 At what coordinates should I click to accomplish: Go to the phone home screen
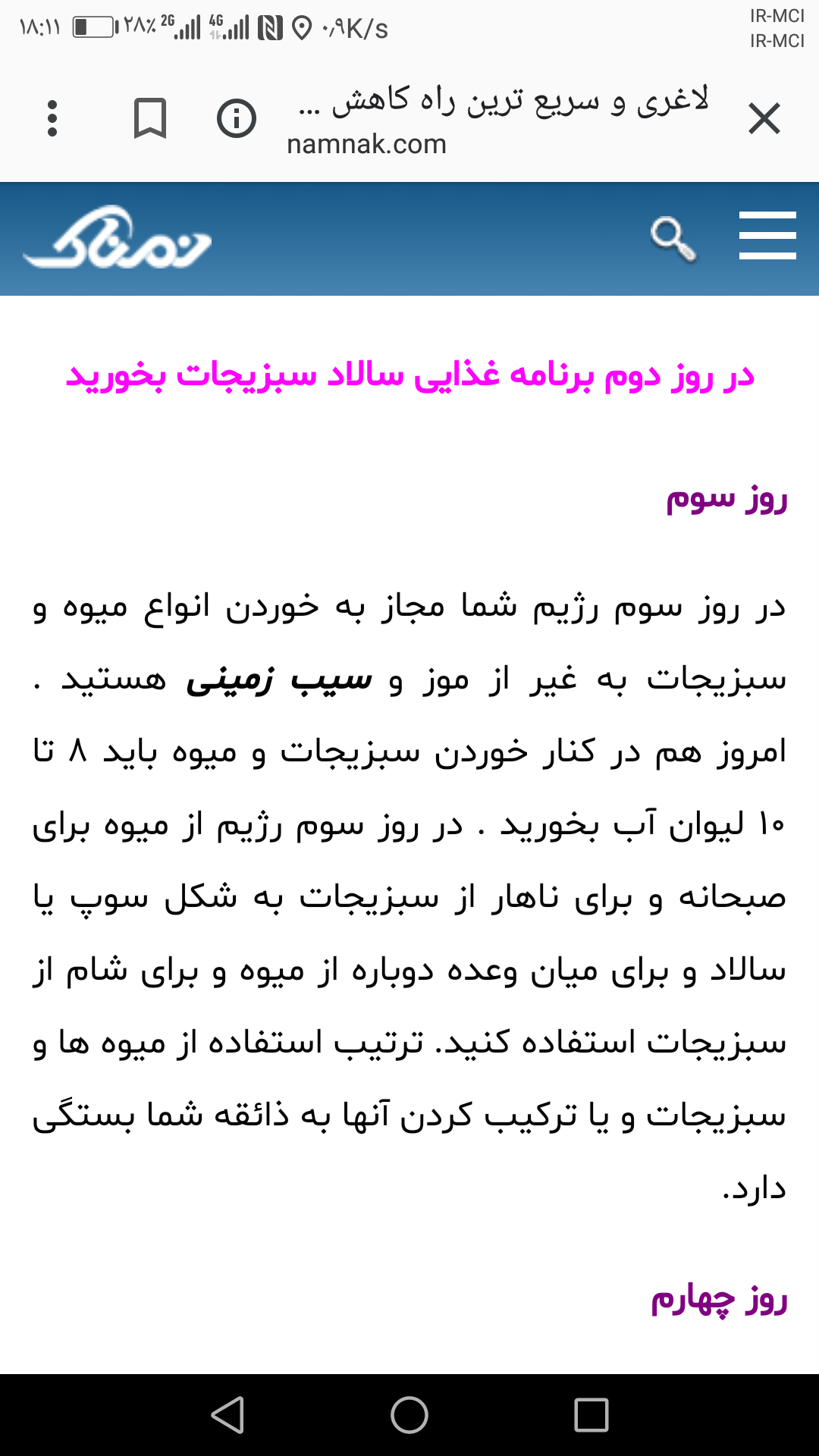(x=409, y=1415)
